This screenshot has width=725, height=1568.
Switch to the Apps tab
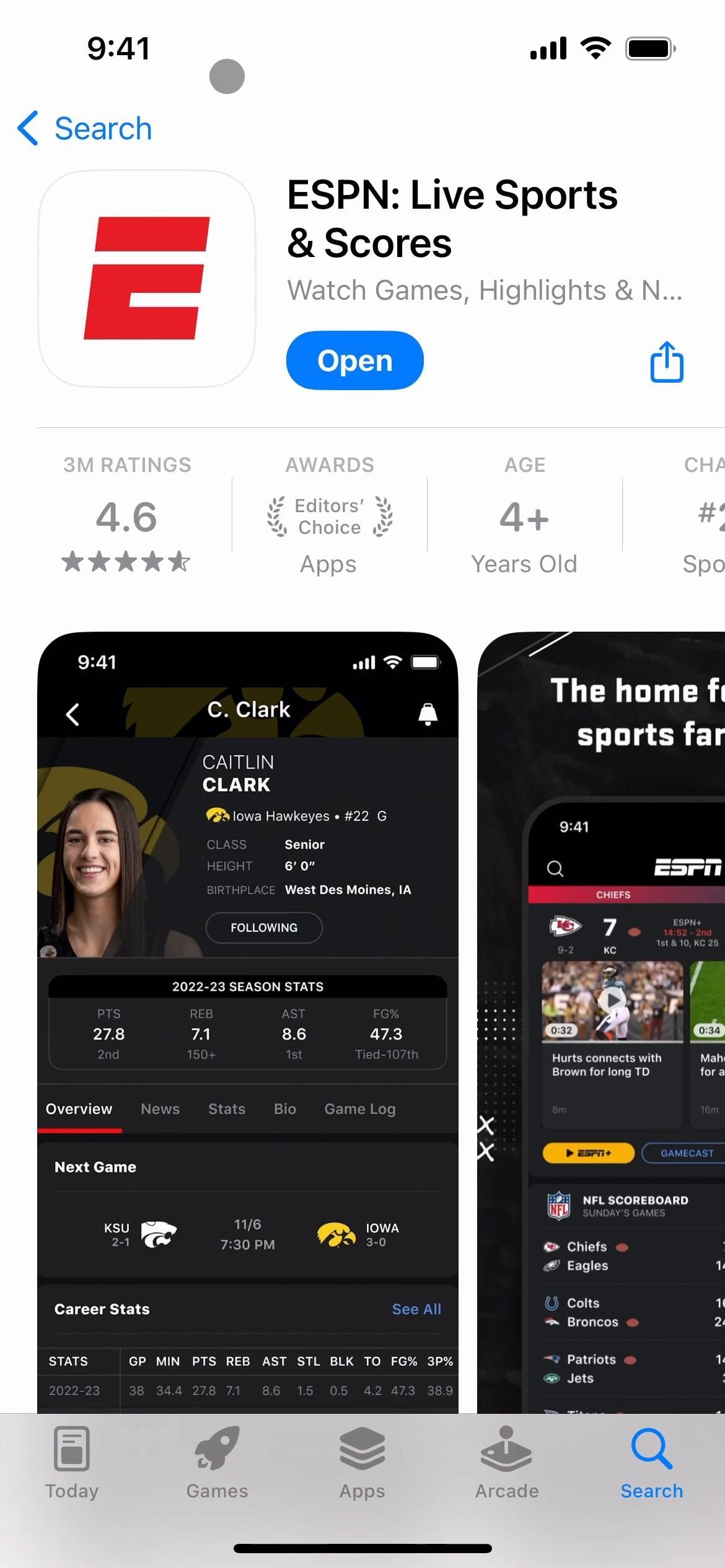[362, 1463]
